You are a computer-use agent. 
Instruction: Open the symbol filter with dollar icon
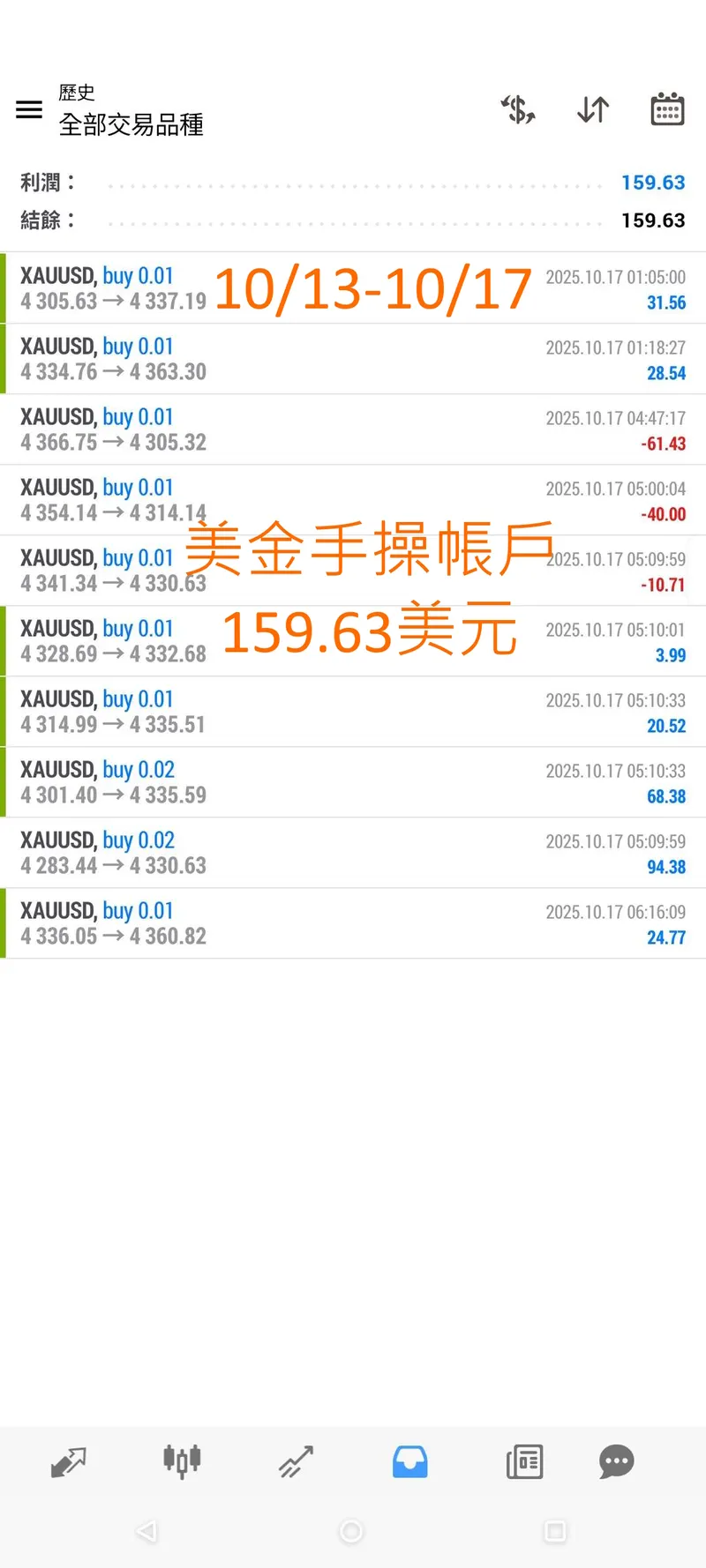click(518, 109)
